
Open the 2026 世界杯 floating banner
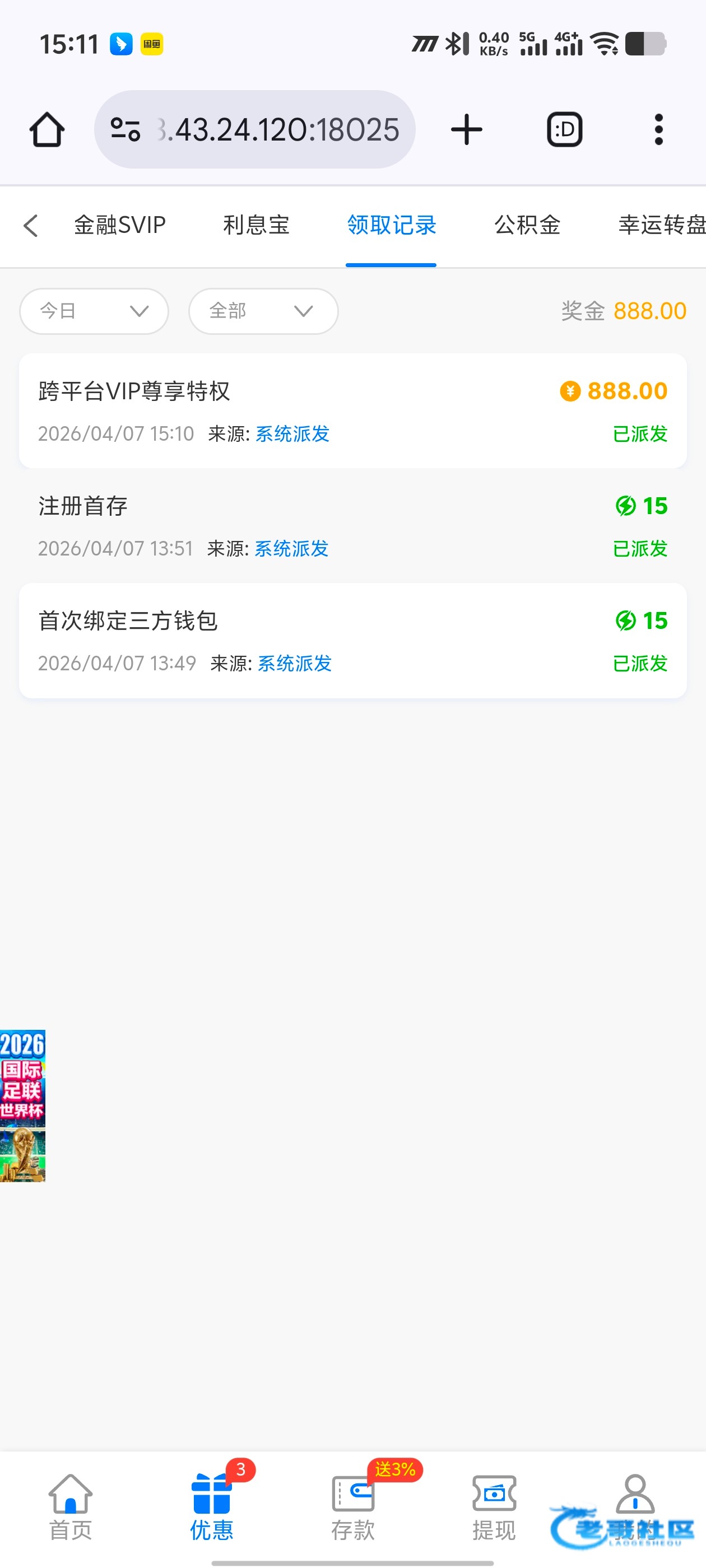[22, 1105]
